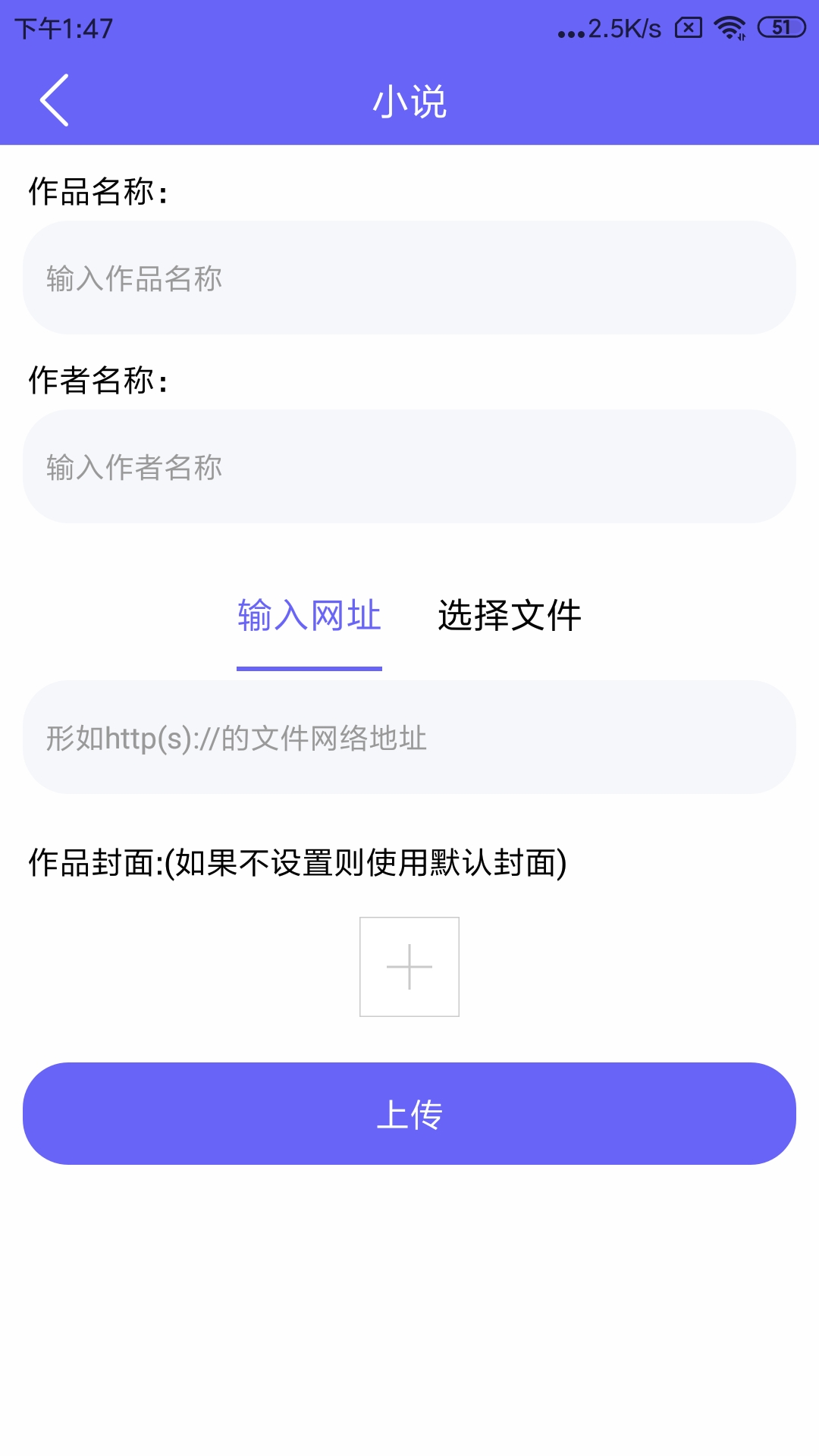The image size is (819, 1456).
Task: Click the underline beneath 输入网址
Action: pyautogui.click(x=309, y=667)
